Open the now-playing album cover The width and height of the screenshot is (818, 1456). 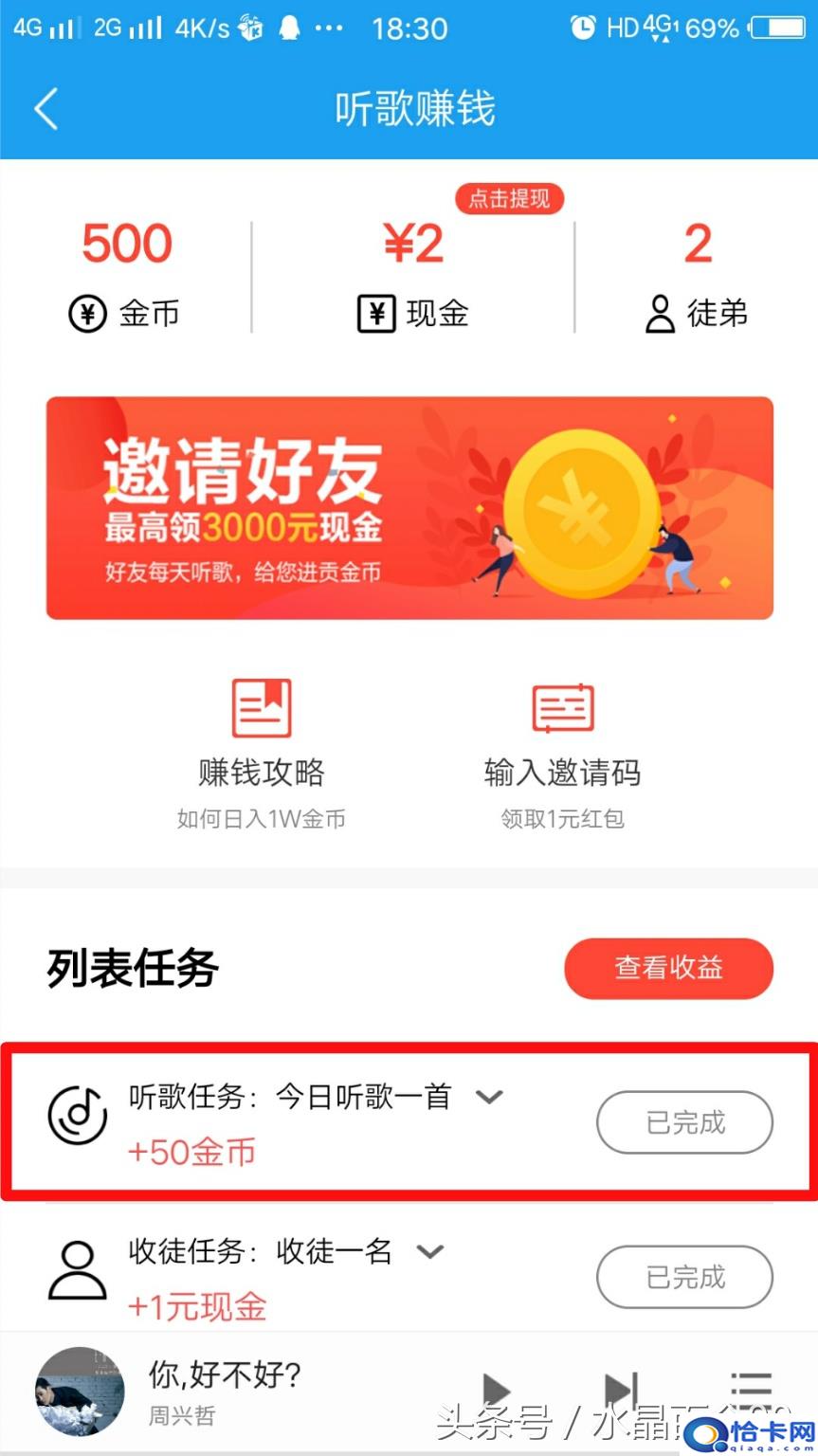tap(80, 1391)
